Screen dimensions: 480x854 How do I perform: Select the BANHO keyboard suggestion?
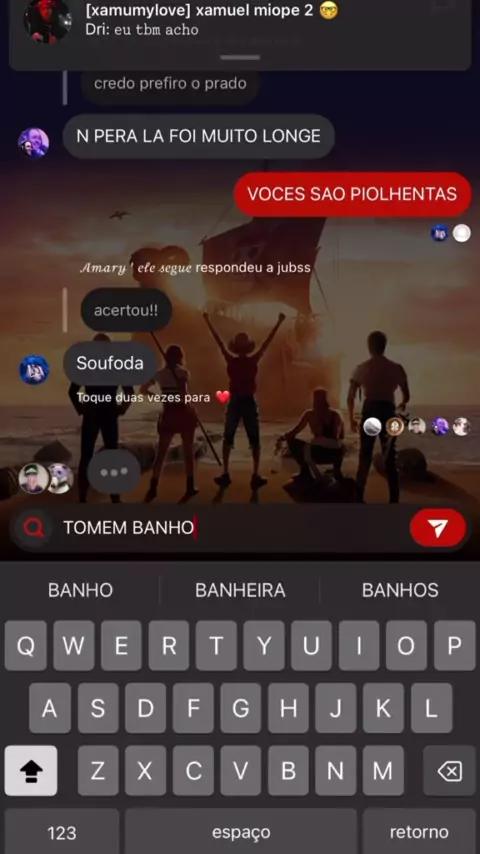(81, 590)
